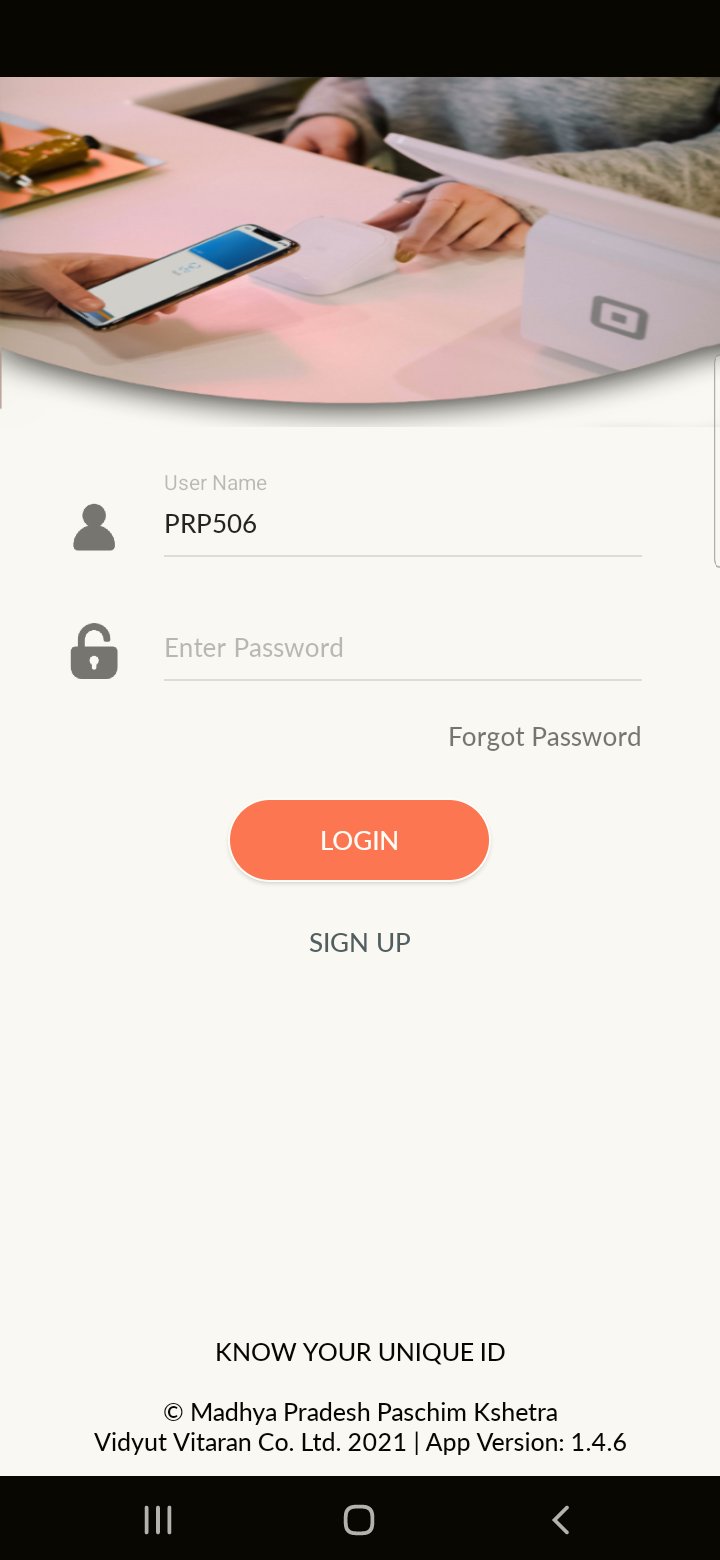Image resolution: width=720 pixels, height=1560 pixels.
Task: Open KNOW YOUR UNIQUE ID
Action: 359,1352
